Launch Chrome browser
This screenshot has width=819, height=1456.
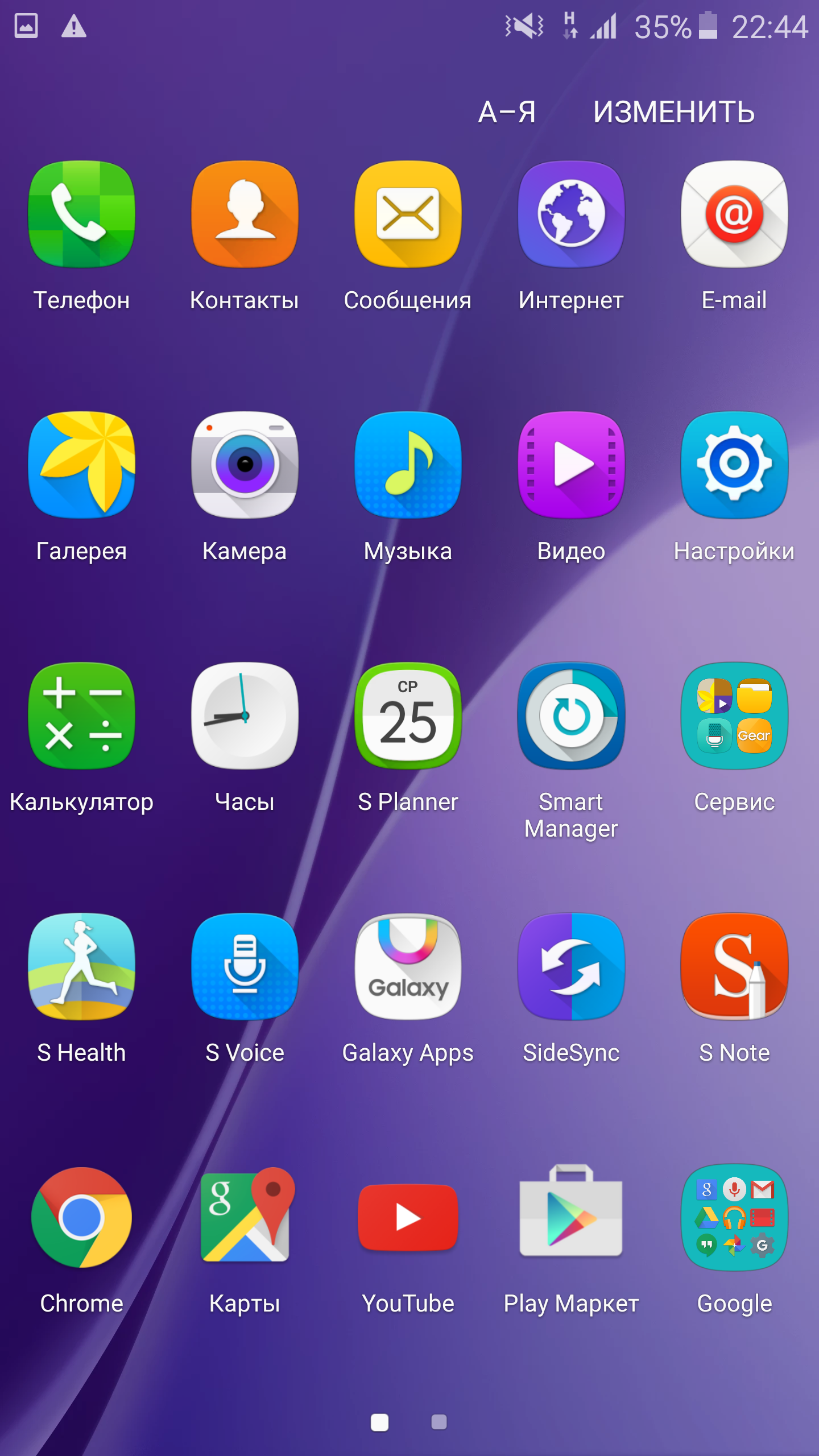point(82,1217)
